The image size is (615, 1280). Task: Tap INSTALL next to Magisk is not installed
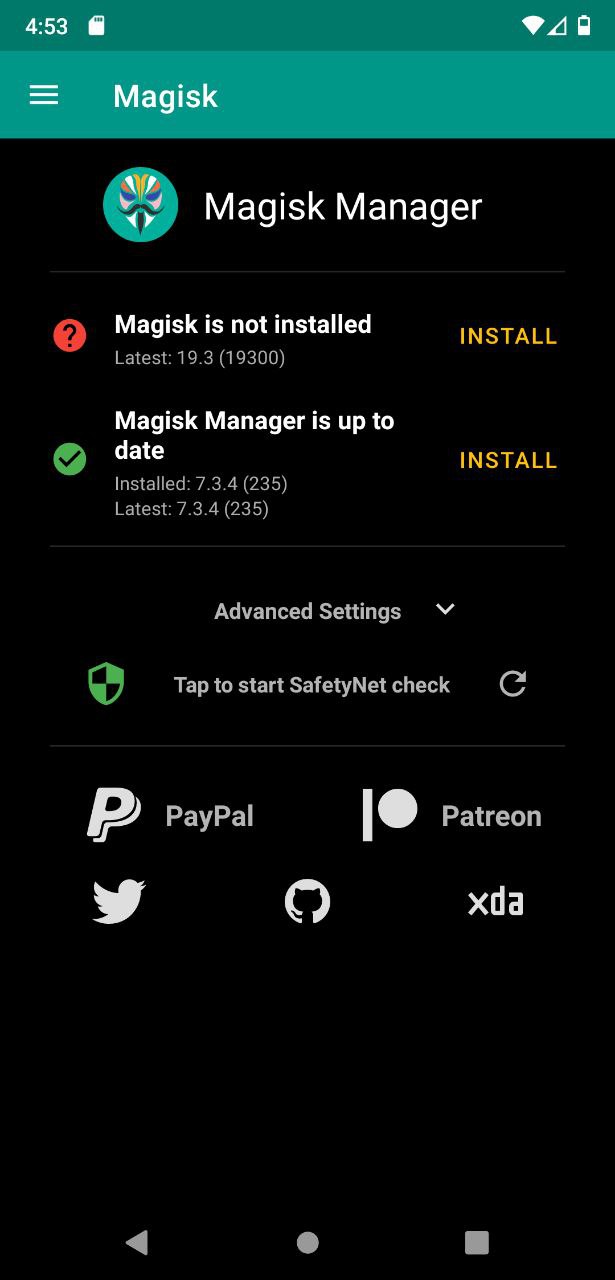[508, 337]
